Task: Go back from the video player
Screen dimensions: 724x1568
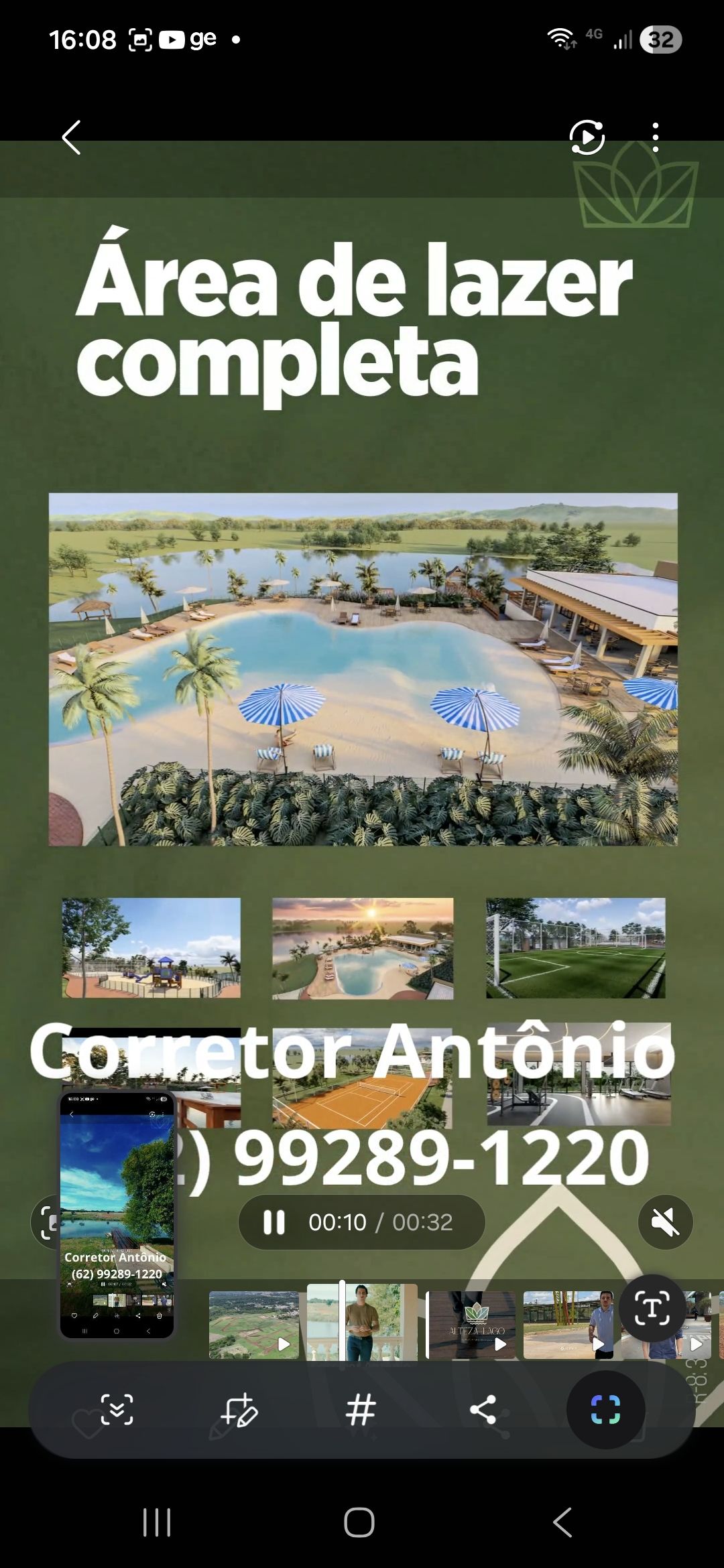Action: tap(71, 137)
